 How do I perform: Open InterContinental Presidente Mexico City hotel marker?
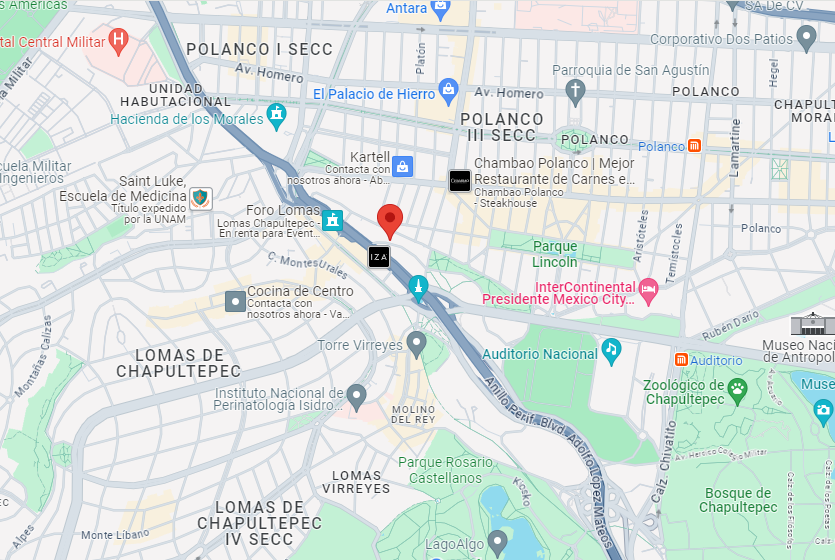click(648, 291)
